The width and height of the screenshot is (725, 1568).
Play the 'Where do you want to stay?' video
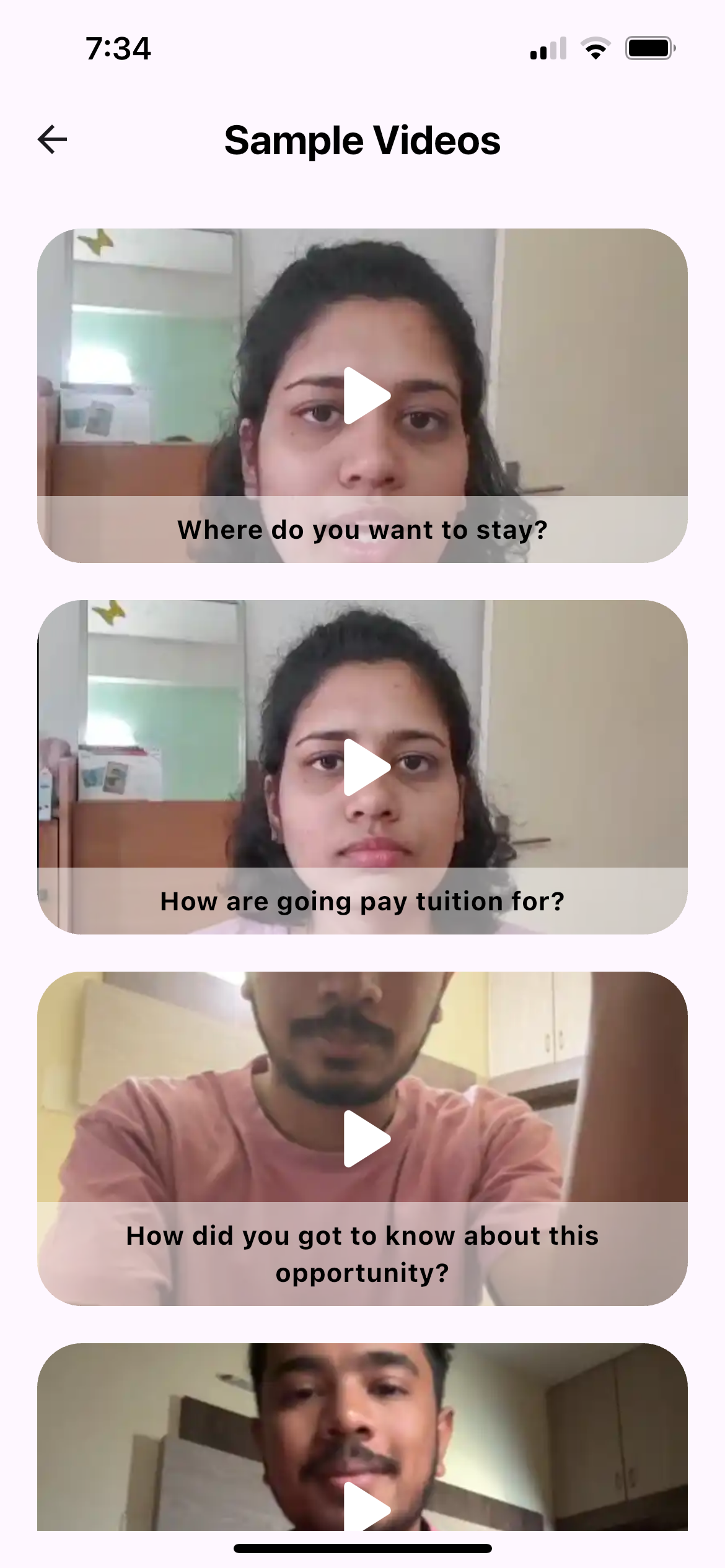366,396
